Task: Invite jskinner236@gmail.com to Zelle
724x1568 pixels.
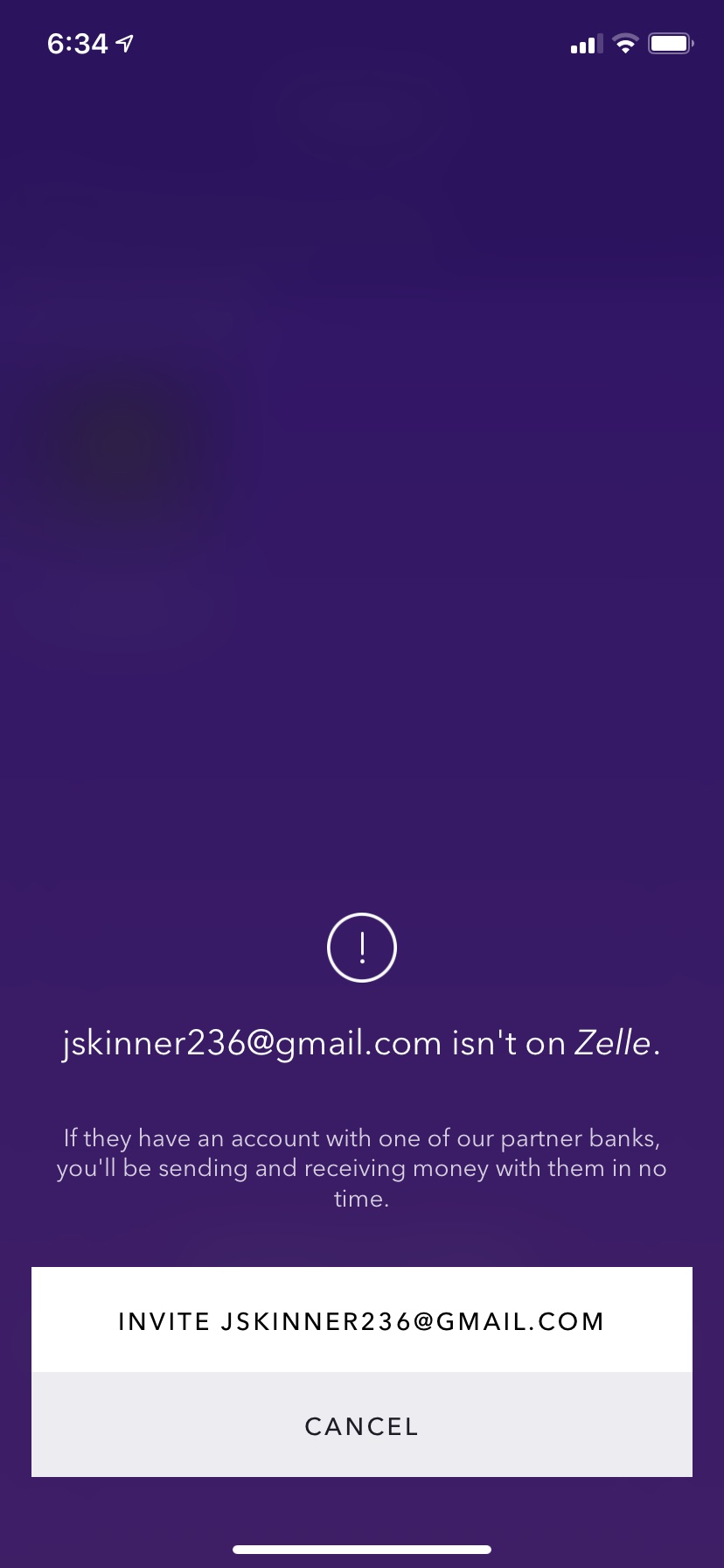Action: point(362,1319)
